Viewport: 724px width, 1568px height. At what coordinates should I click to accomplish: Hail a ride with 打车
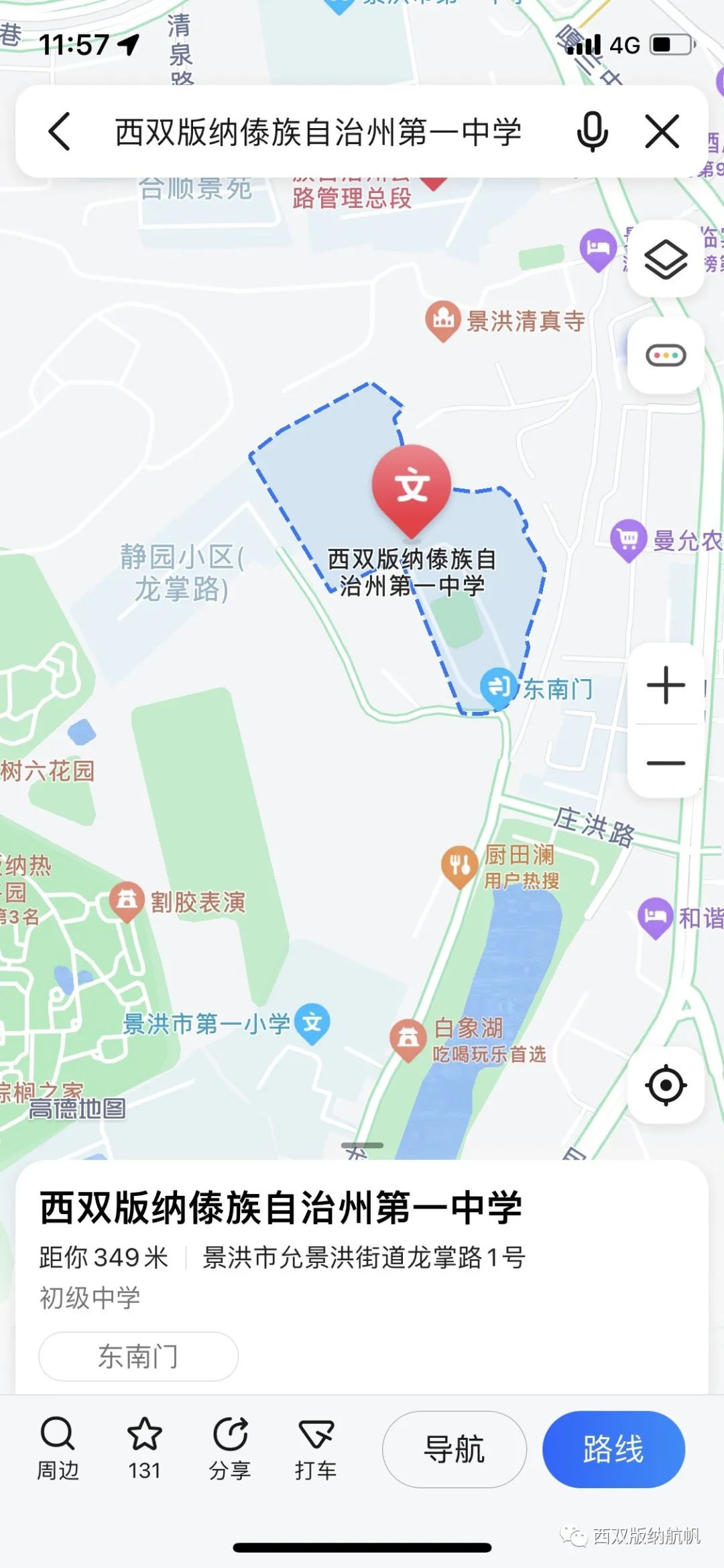tap(316, 1449)
